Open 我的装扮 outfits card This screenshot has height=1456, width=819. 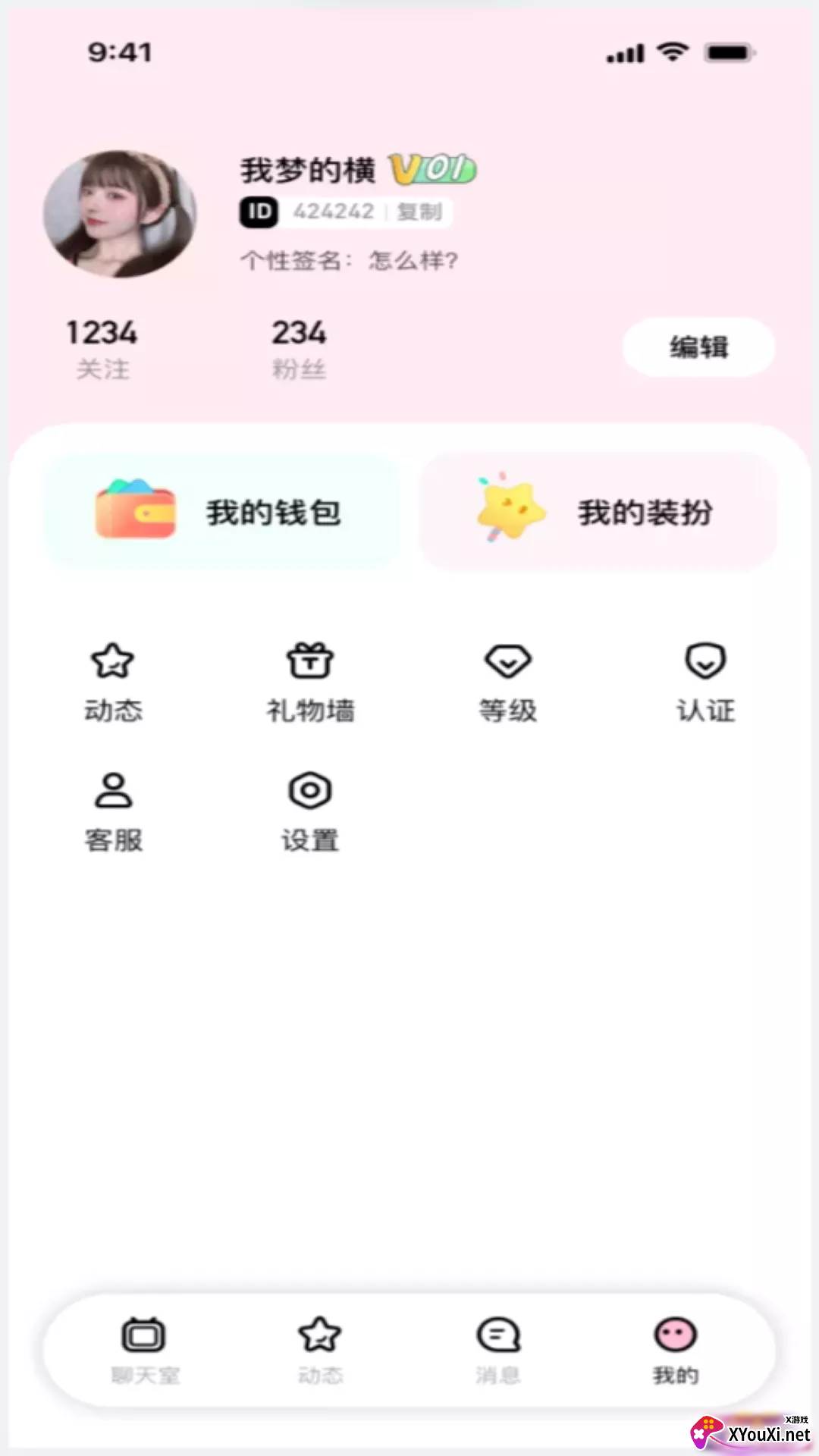598,512
